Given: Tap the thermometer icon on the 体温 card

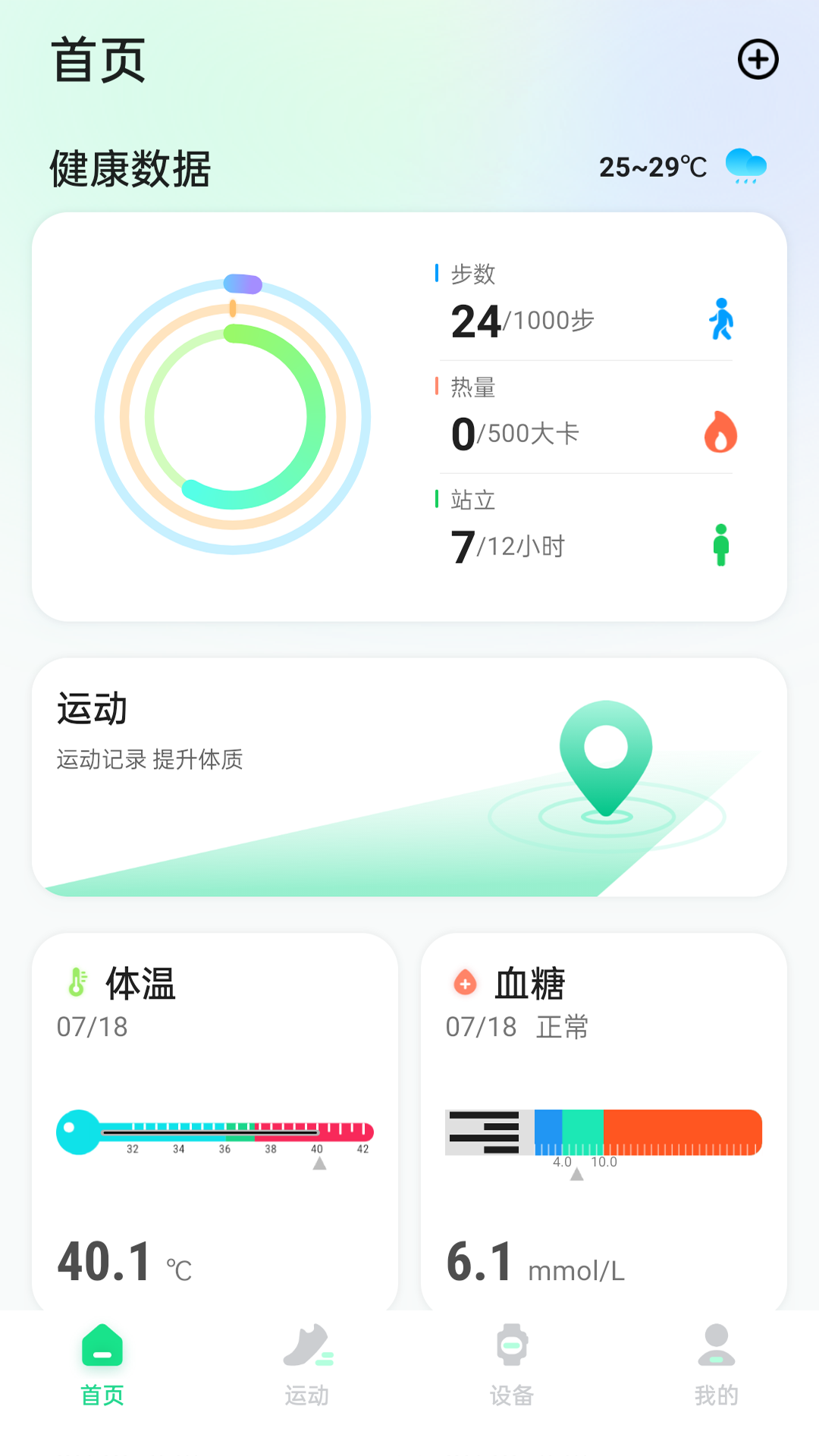Looking at the screenshot, I should coord(77,983).
